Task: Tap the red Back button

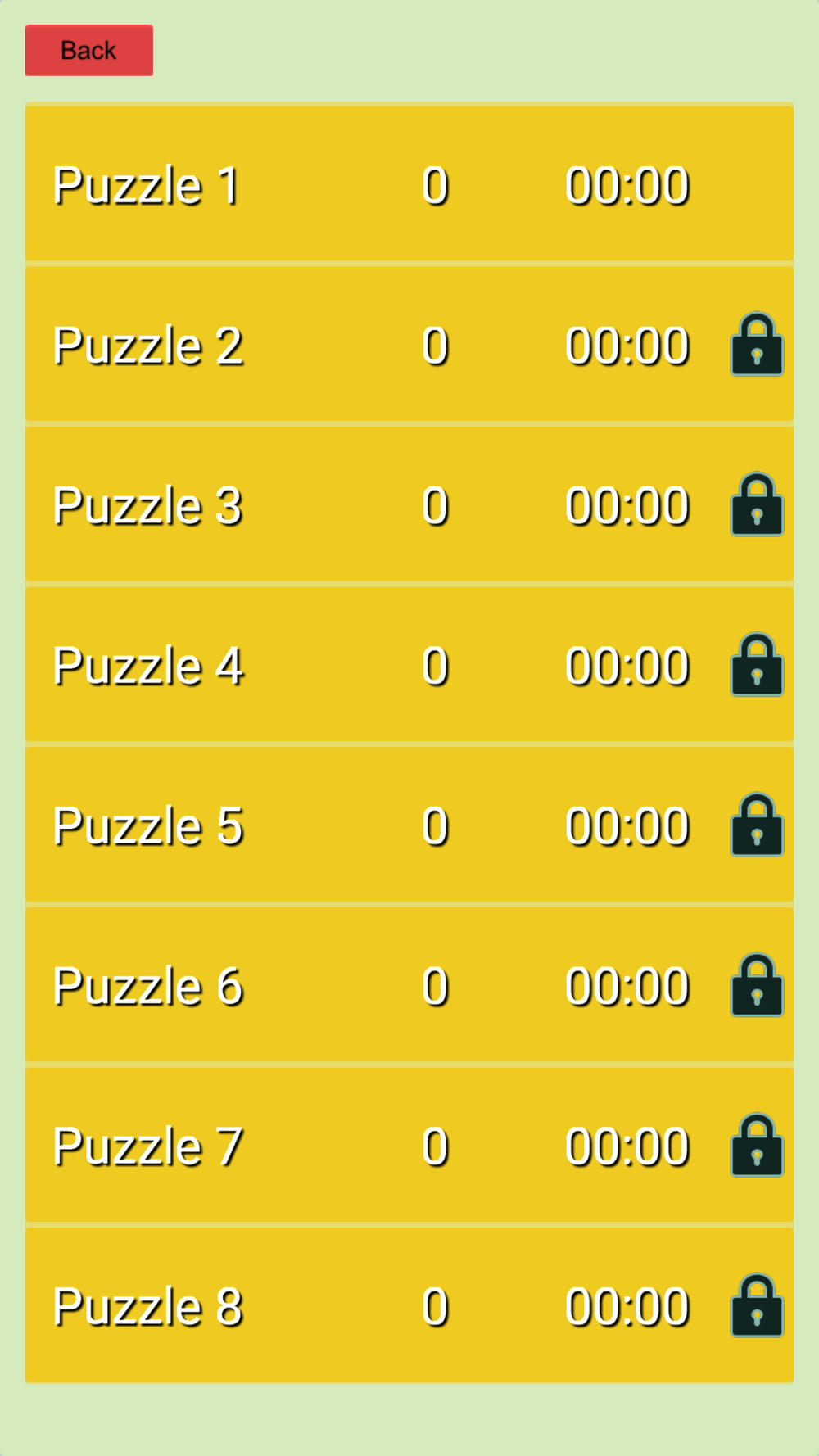Action: click(x=88, y=50)
